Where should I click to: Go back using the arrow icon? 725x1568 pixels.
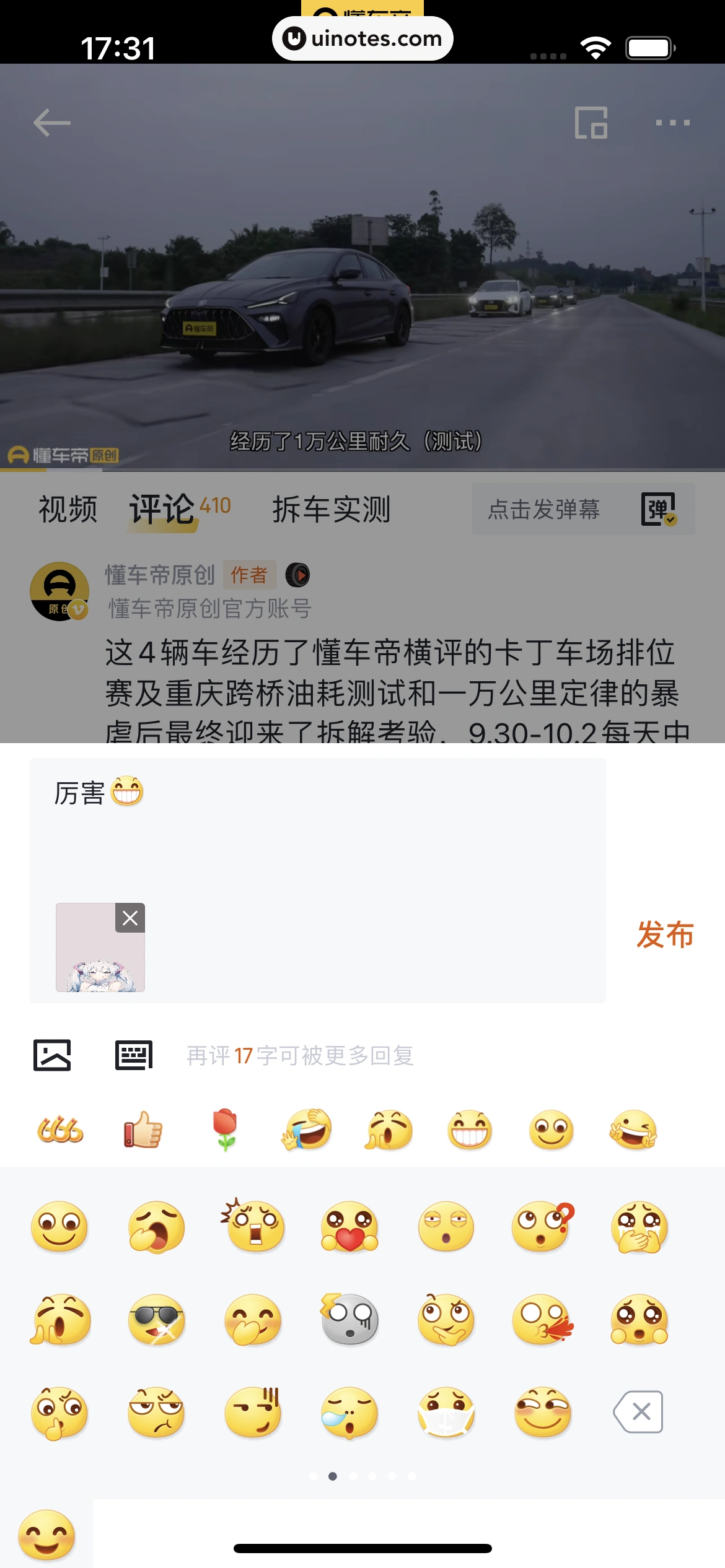click(x=52, y=123)
